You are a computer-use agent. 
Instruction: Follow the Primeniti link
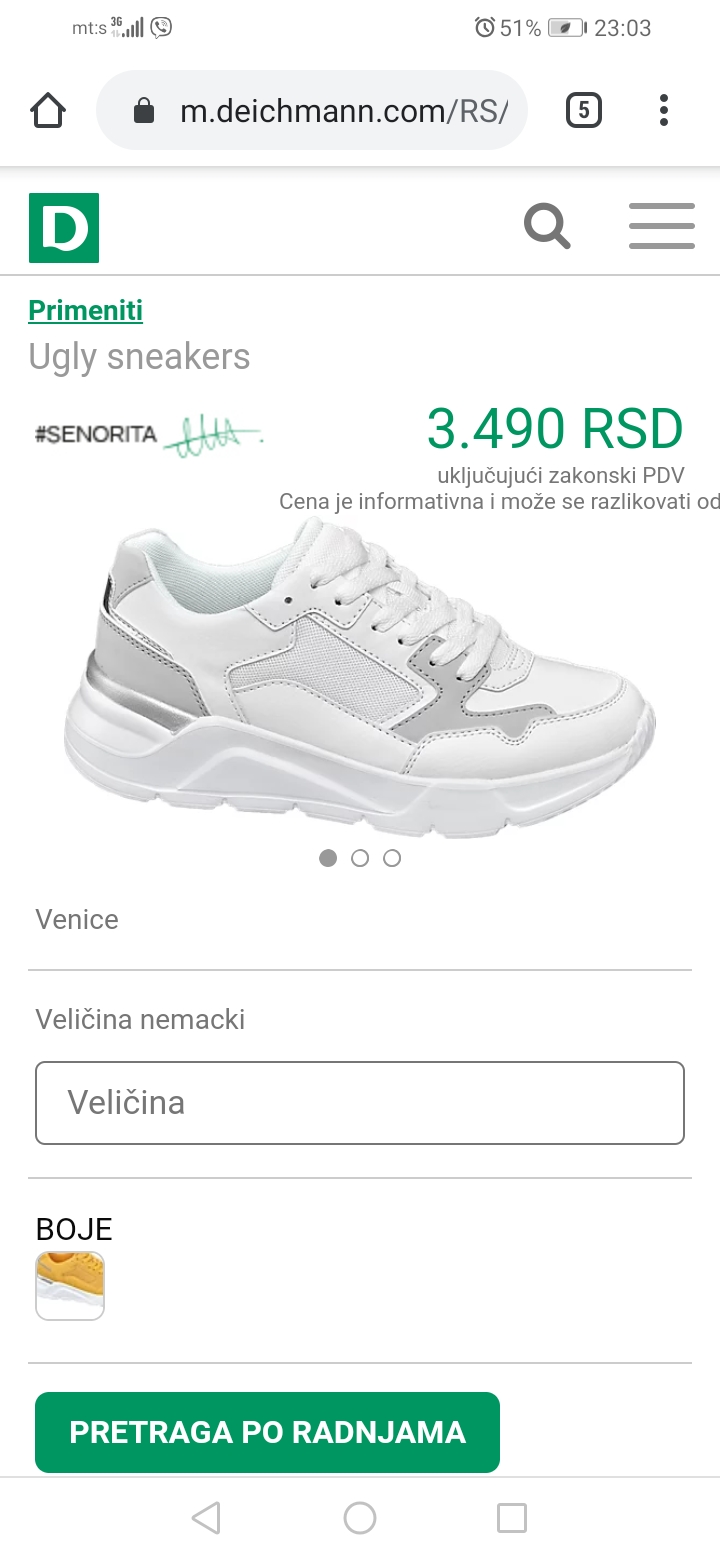(86, 311)
